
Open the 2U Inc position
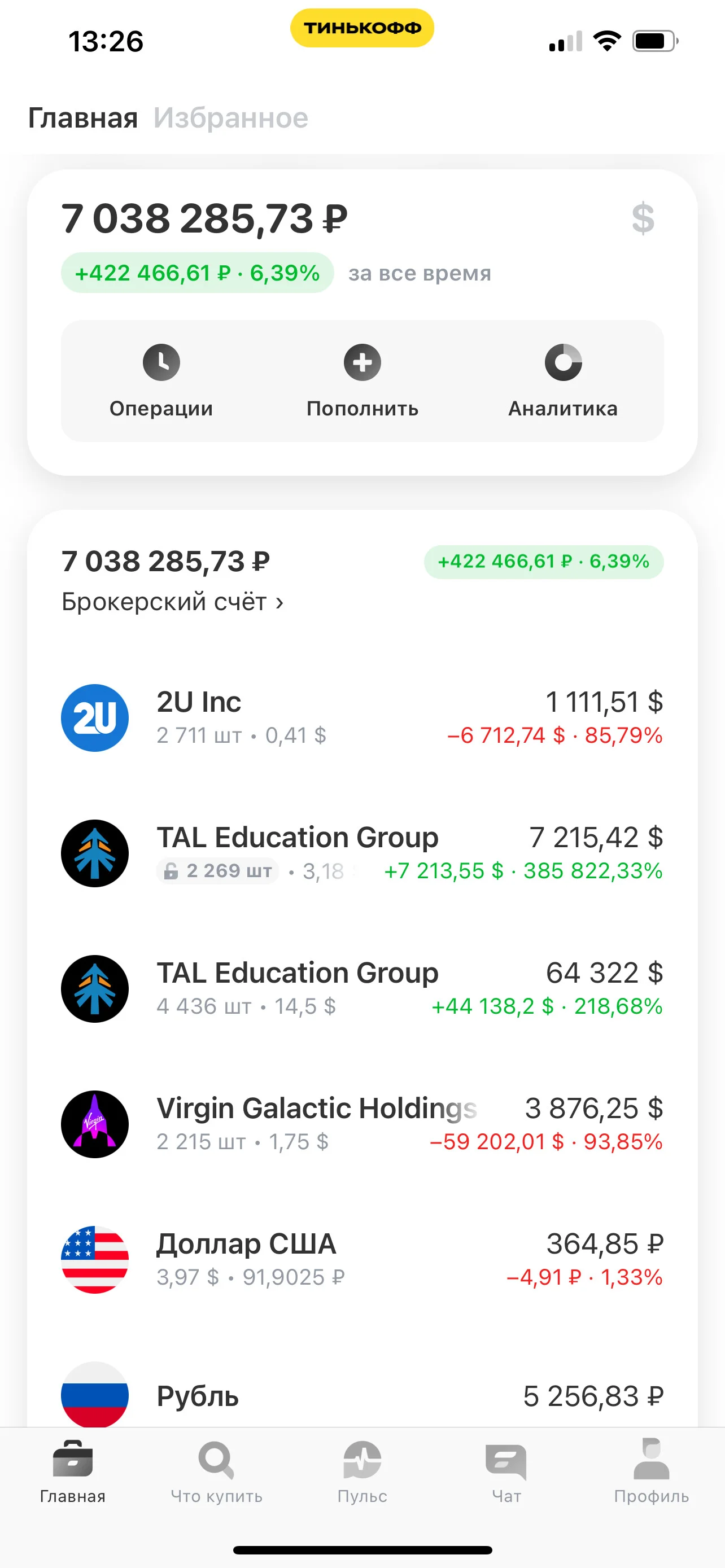click(362, 717)
